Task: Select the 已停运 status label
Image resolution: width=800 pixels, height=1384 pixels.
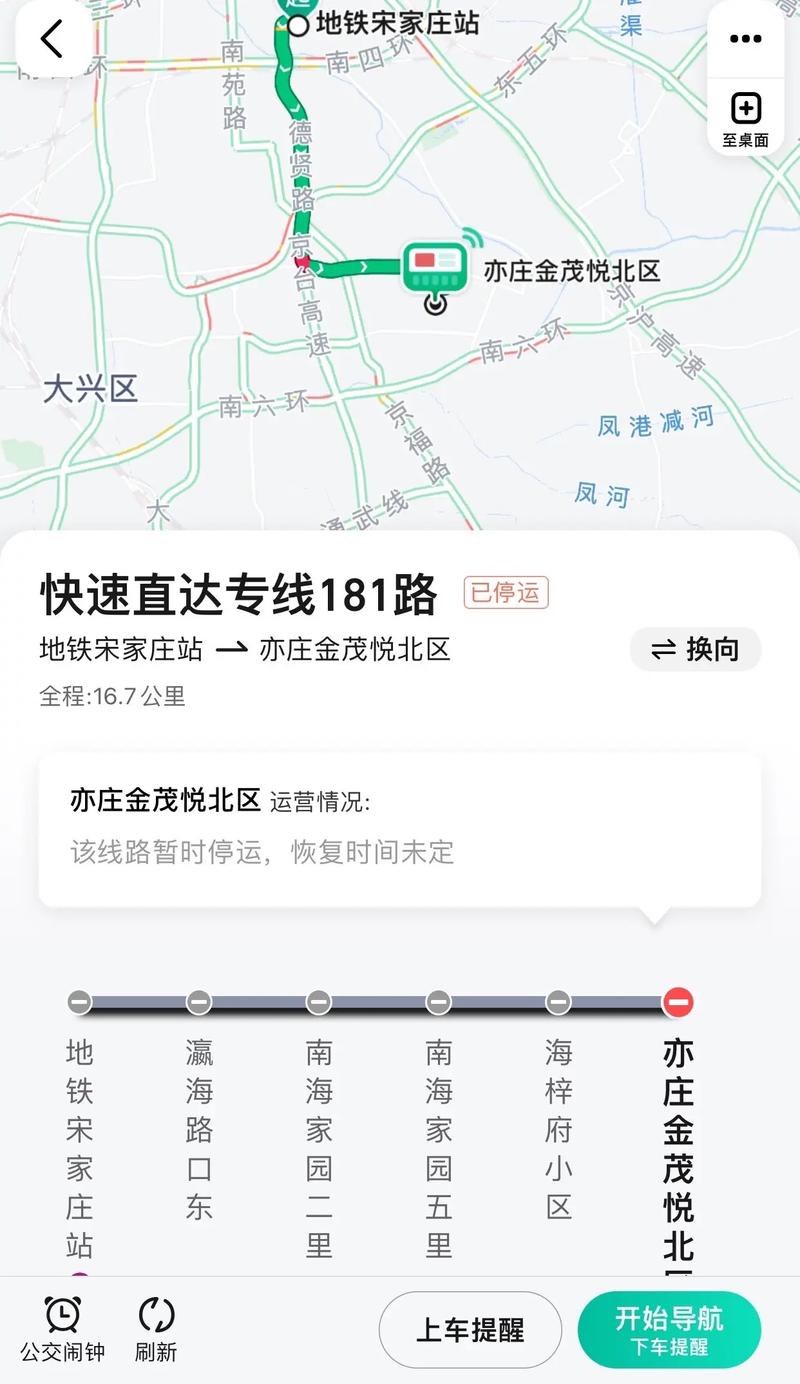Action: pos(507,591)
